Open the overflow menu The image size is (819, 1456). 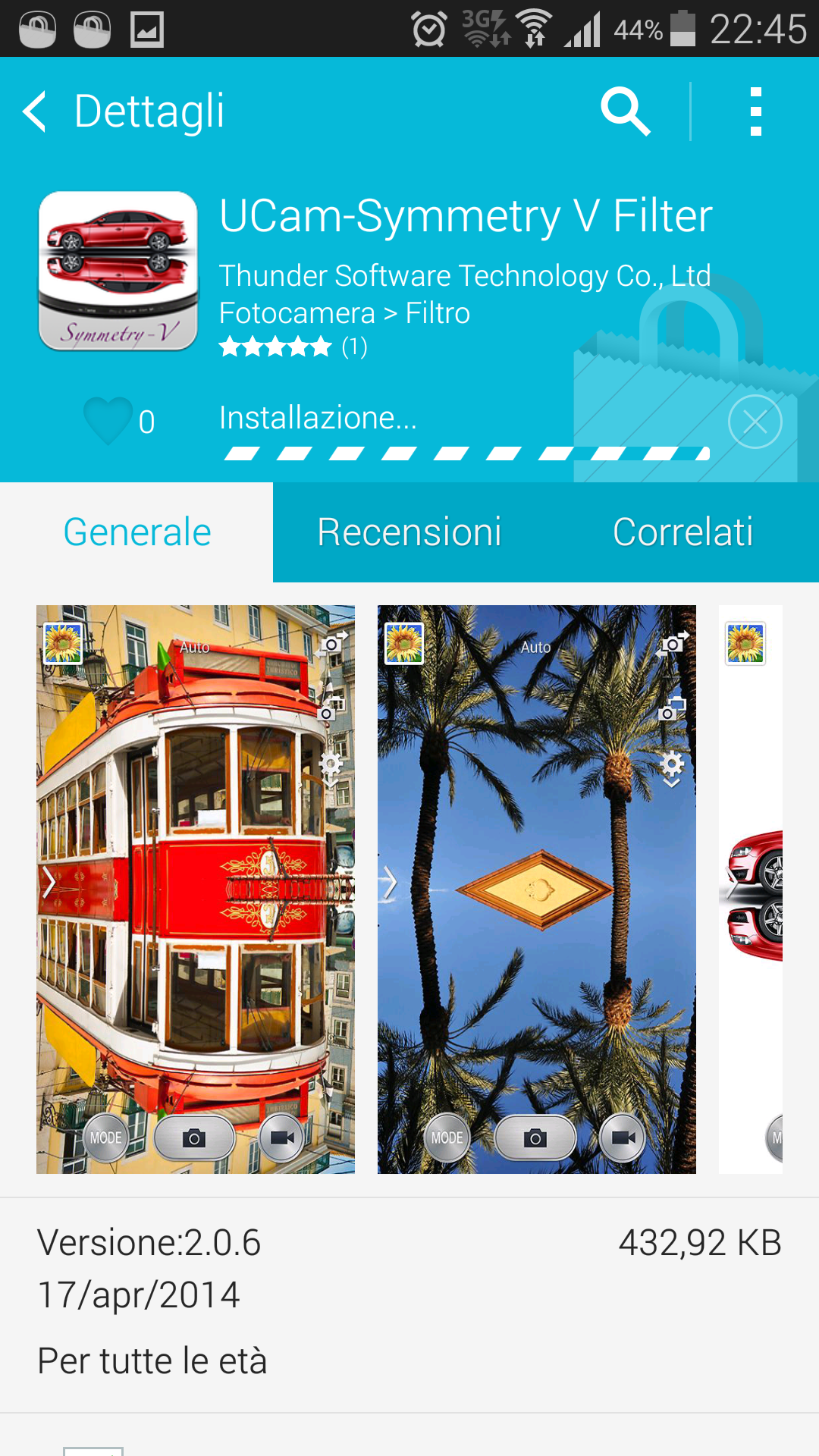755,111
